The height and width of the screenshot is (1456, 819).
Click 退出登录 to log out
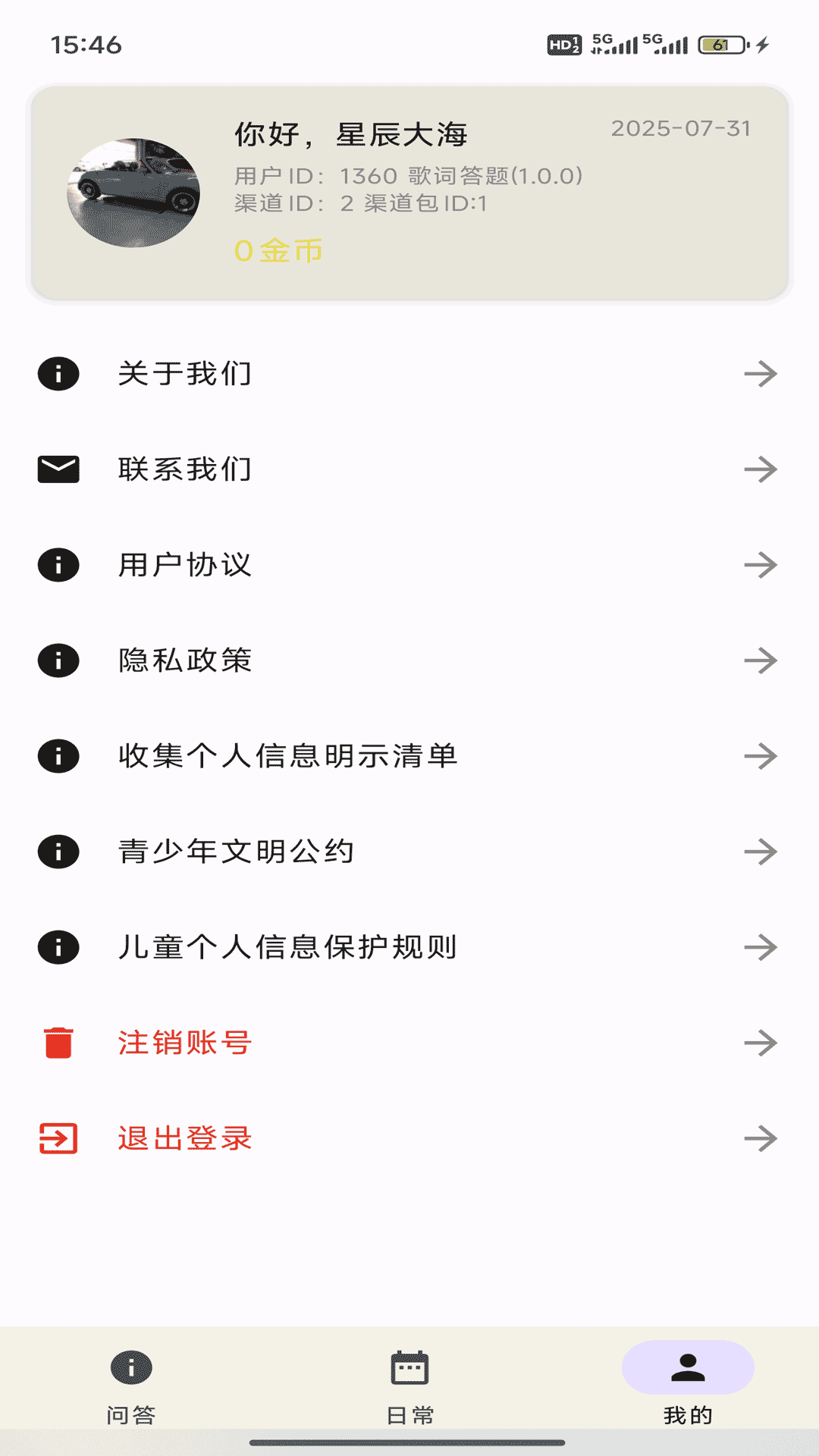coord(186,1137)
